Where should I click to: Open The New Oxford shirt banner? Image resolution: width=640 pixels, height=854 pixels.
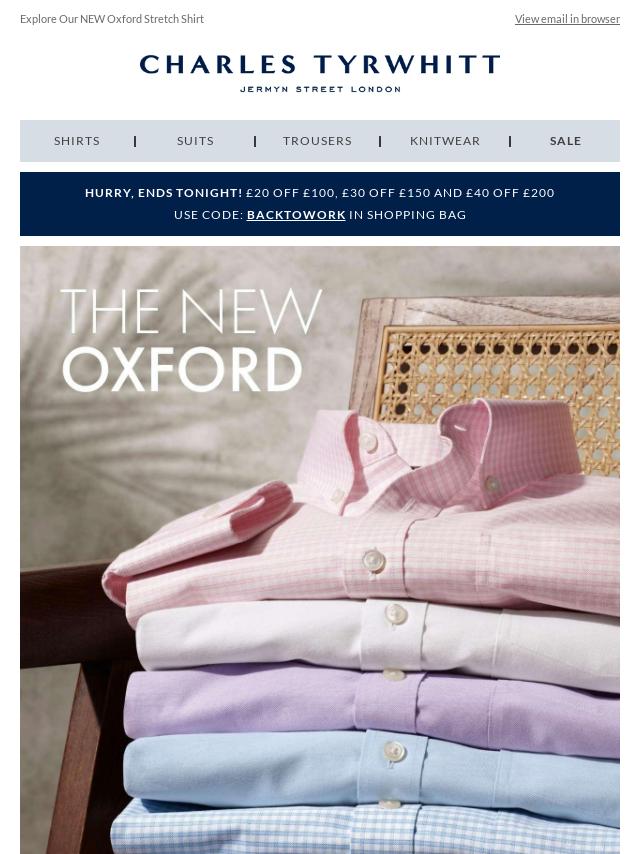pyautogui.click(x=320, y=550)
